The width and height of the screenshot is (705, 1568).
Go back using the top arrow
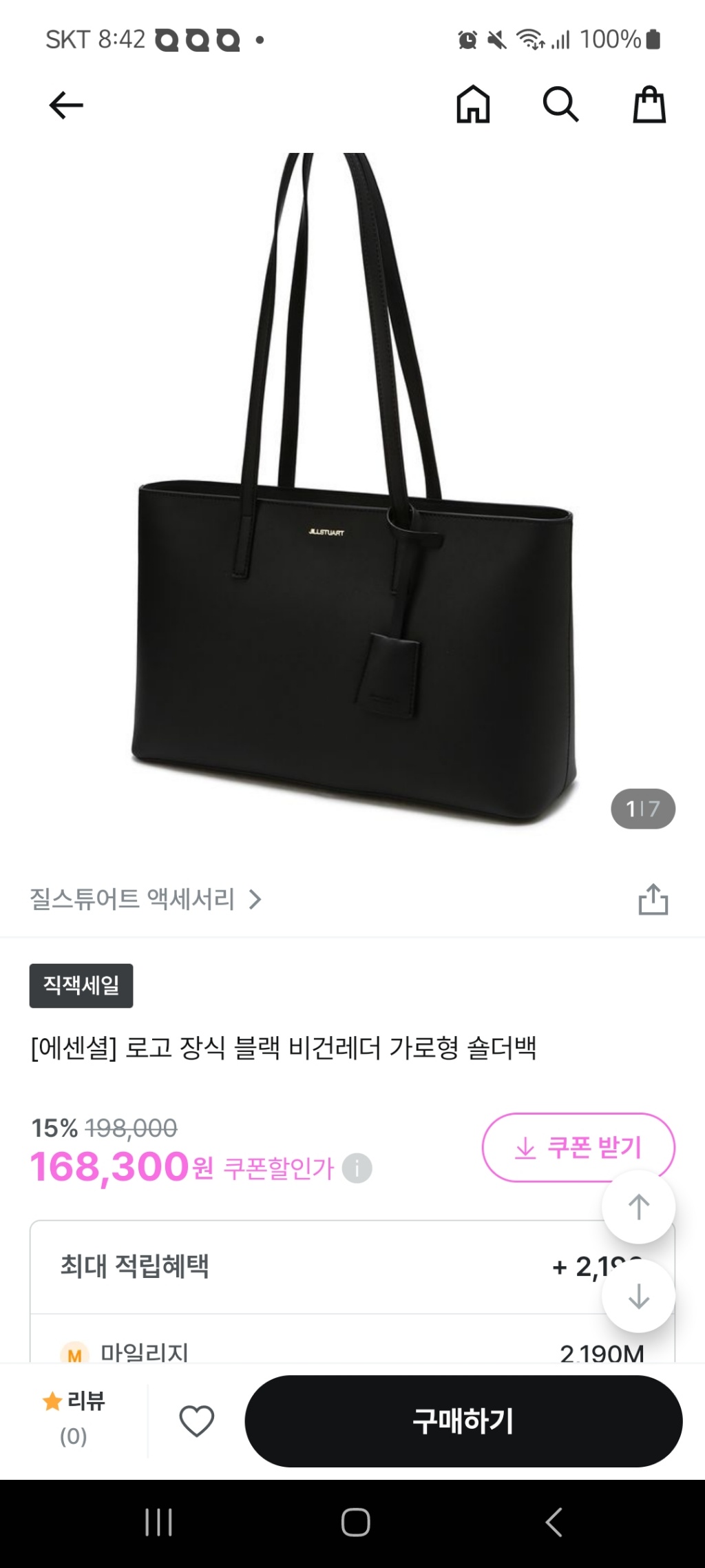[66, 105]
